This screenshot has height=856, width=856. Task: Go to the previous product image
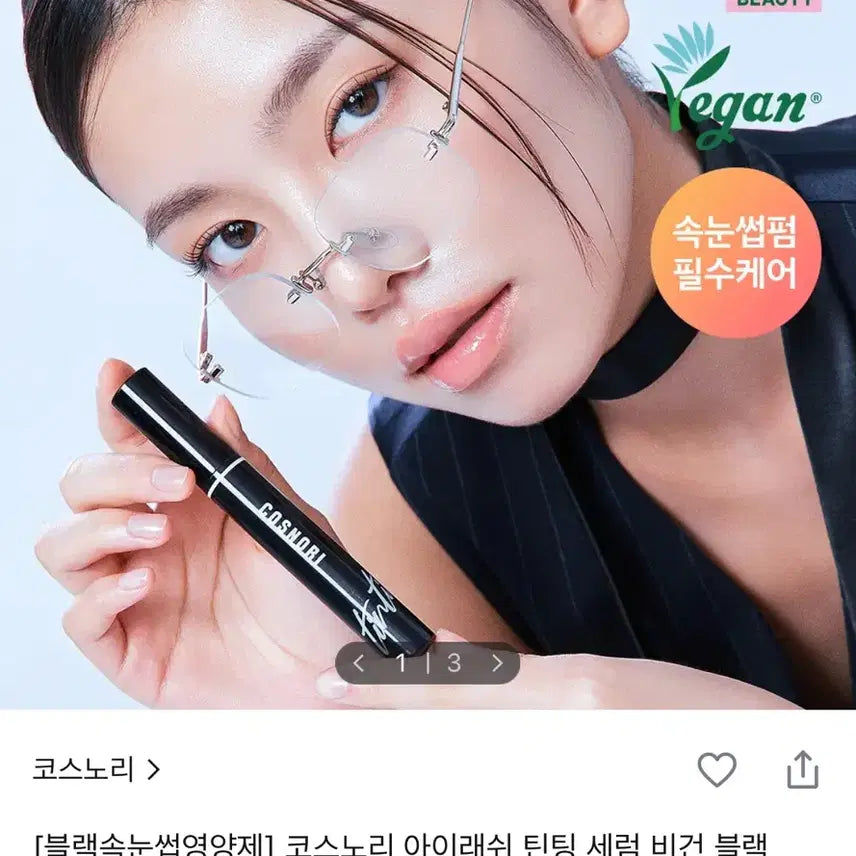tap(359, 663)
